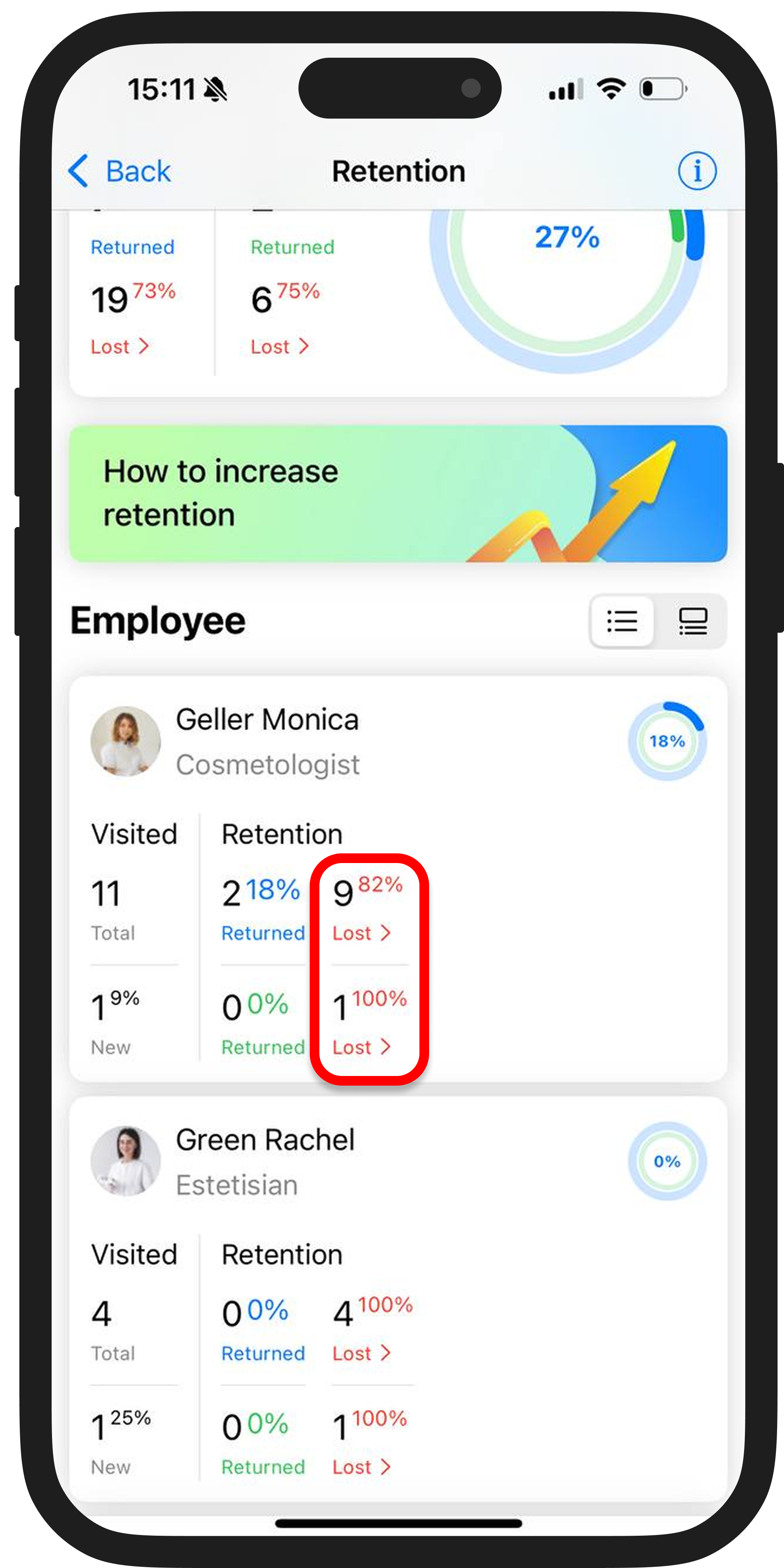Open the info icon
This screenshot has height=1568, width=784.
point(696,171)
